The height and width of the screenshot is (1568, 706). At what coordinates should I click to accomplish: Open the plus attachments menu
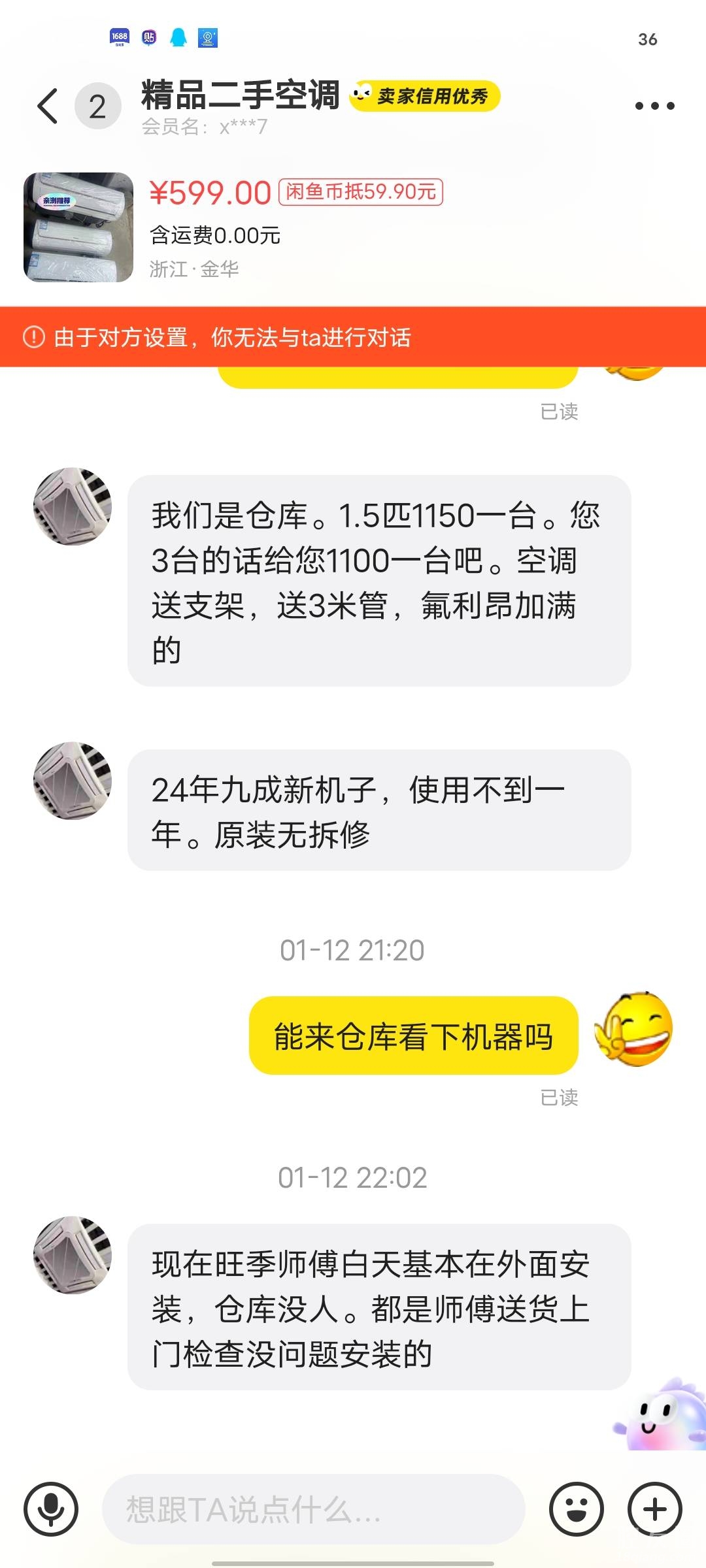pyautogui.click(x=654, y=1510)
